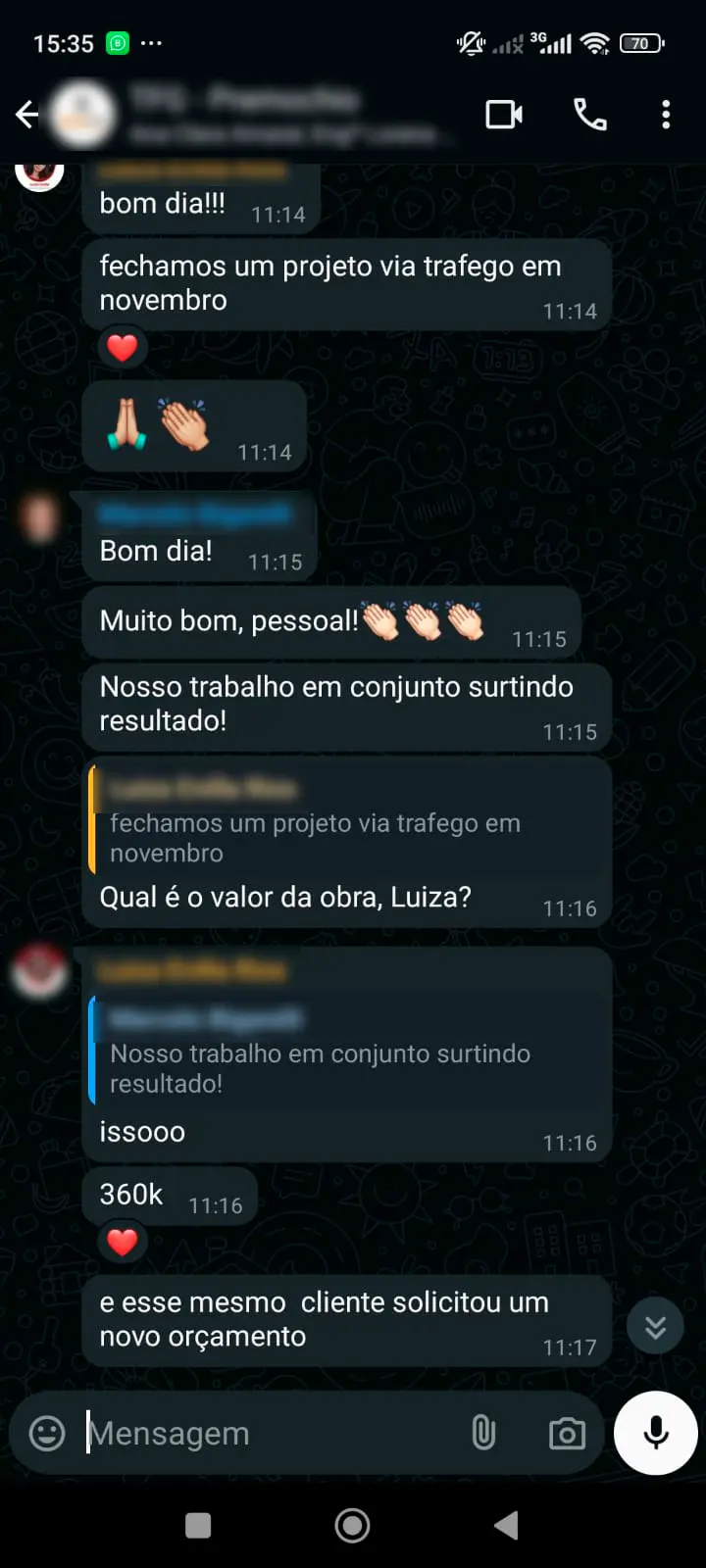This screenshot has height=1568, width=706.
Task: Tap the microphone to record a voice message
Action: click(654, 1433)
